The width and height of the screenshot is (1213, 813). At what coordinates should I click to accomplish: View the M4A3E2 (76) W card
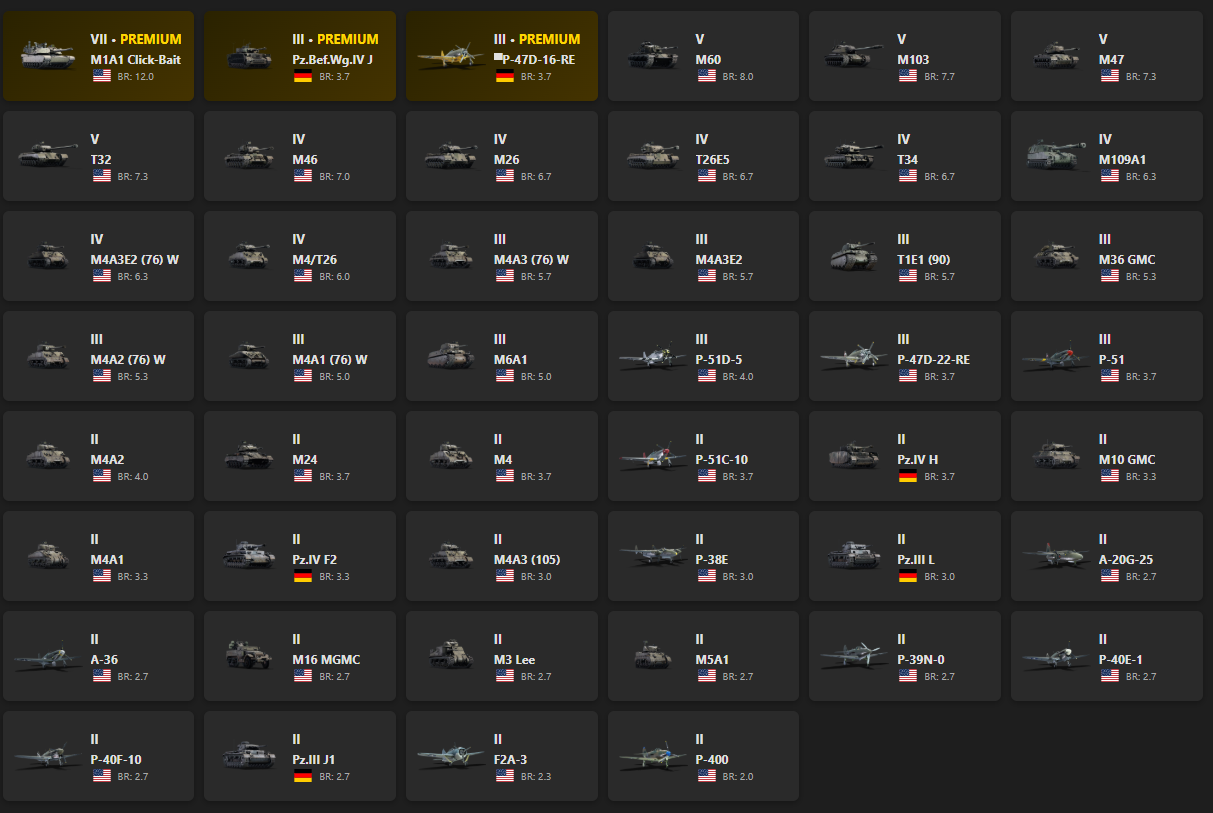[98, 256]
